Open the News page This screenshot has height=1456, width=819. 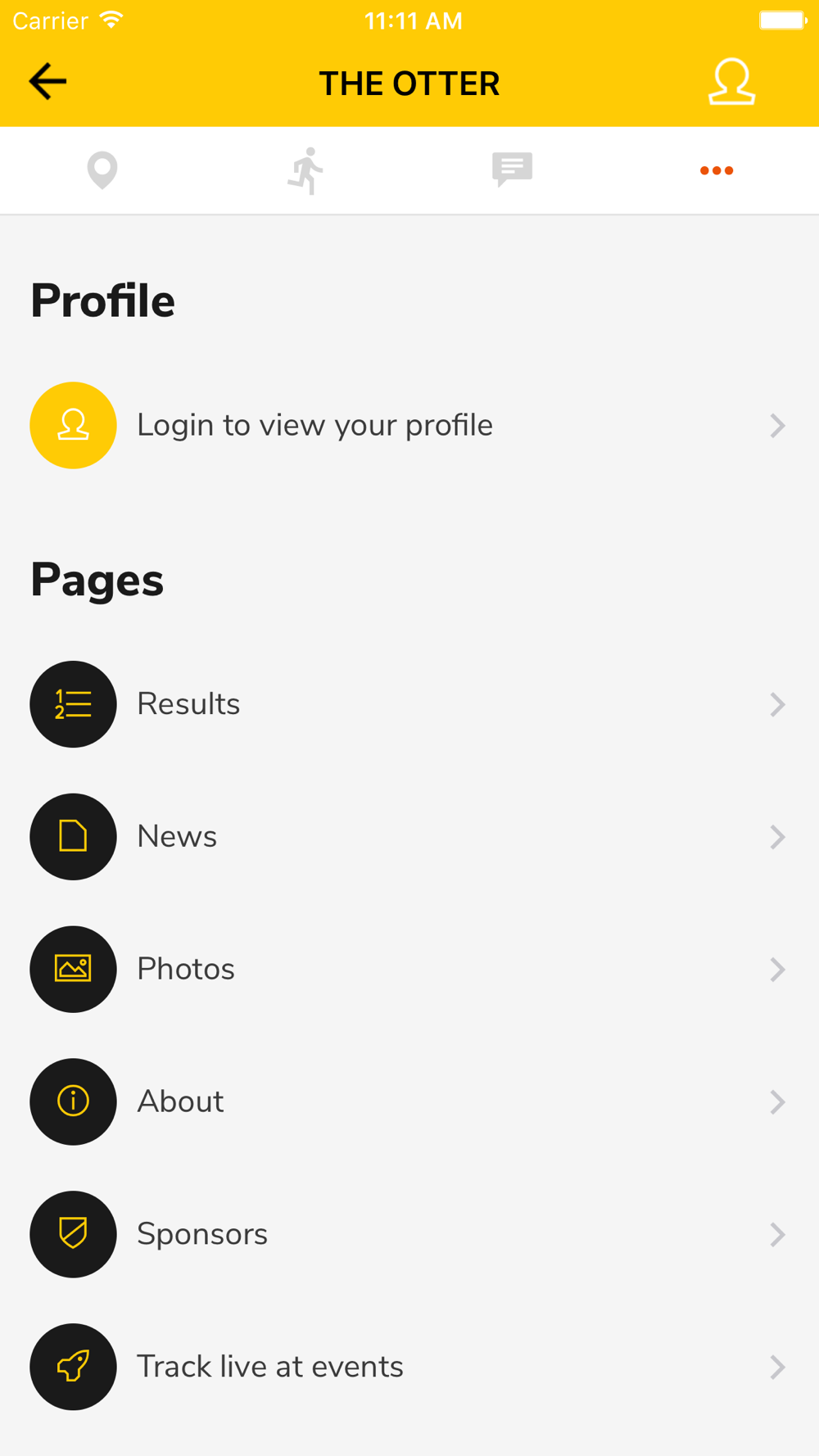click(409, 837)
